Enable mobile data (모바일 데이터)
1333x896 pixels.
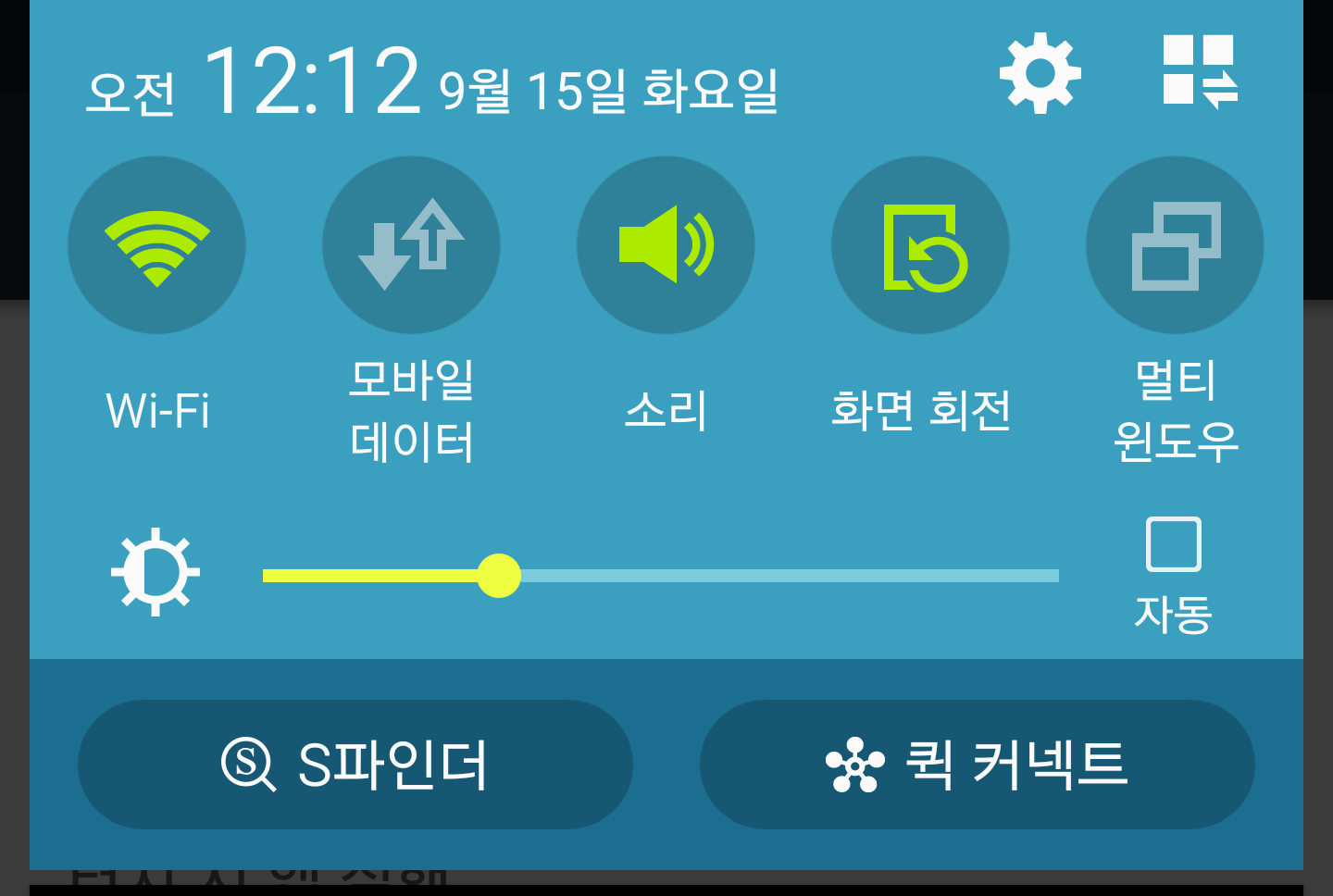pyautogui.click(x=411, y=245)
